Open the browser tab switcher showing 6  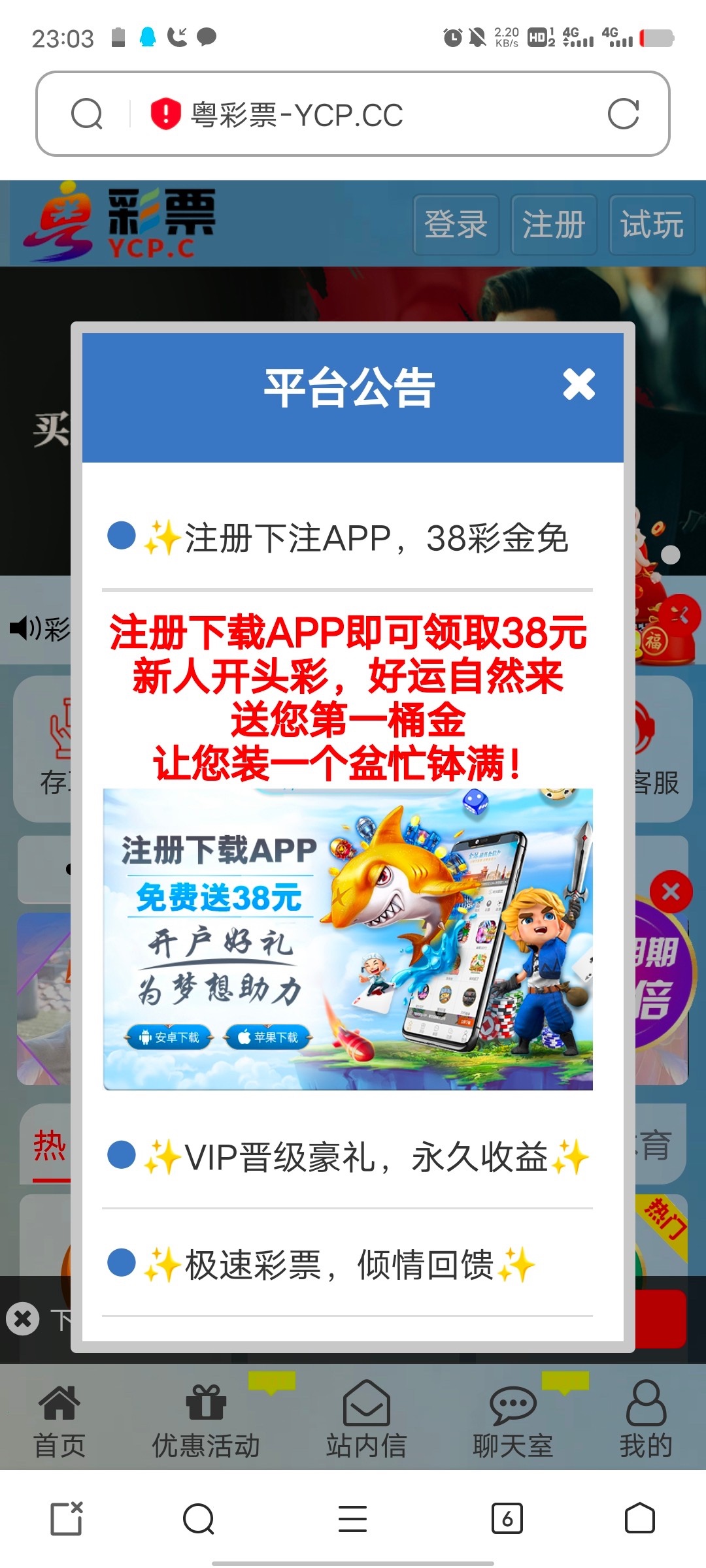click(x=507, y=1518)
